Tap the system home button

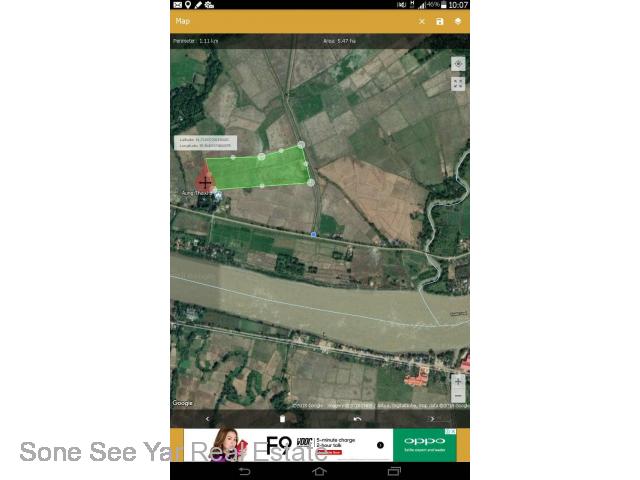coord(319,471)
